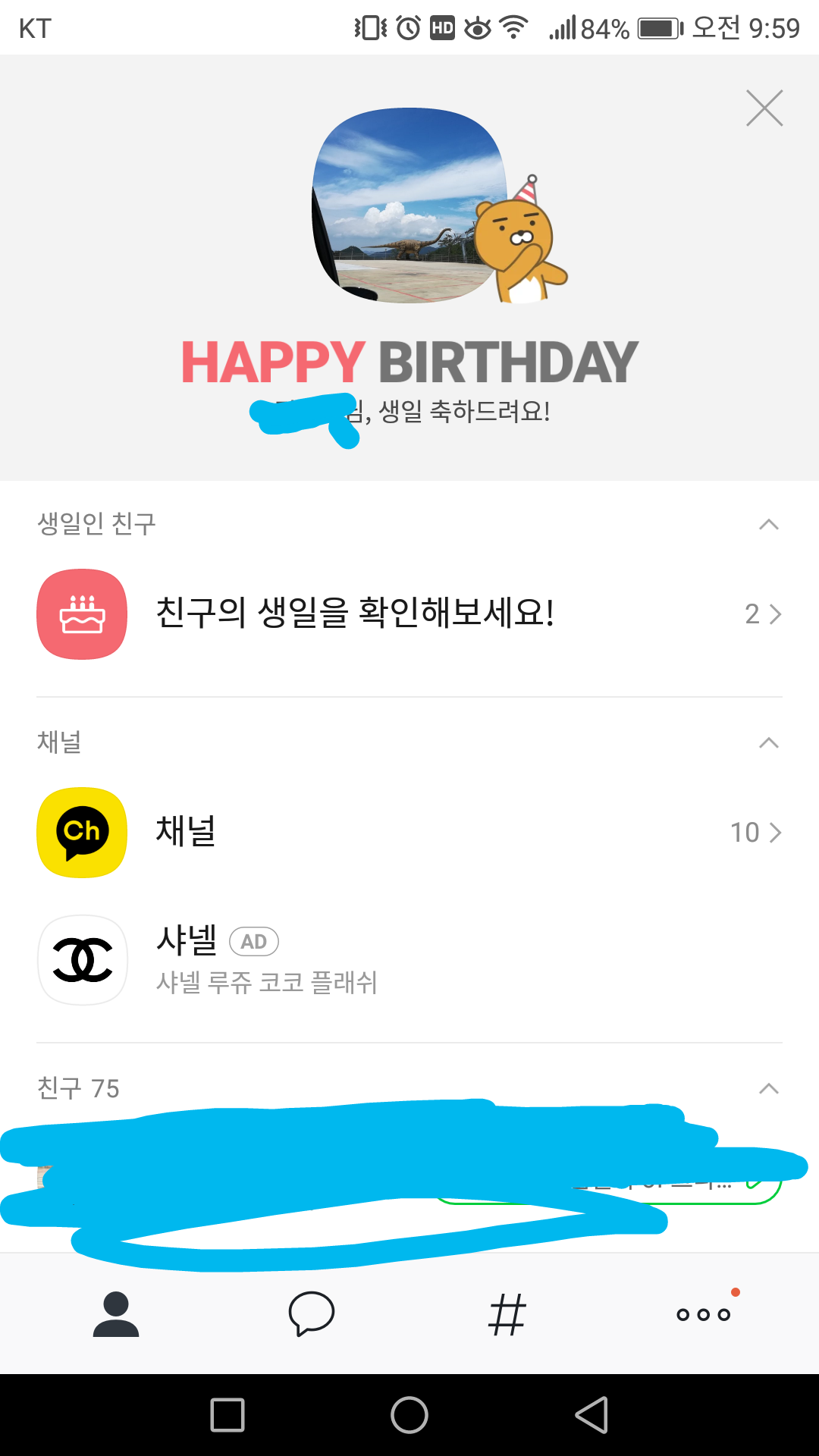Open 친구의 생일을 확인해보세요 row

click(409, 613)
